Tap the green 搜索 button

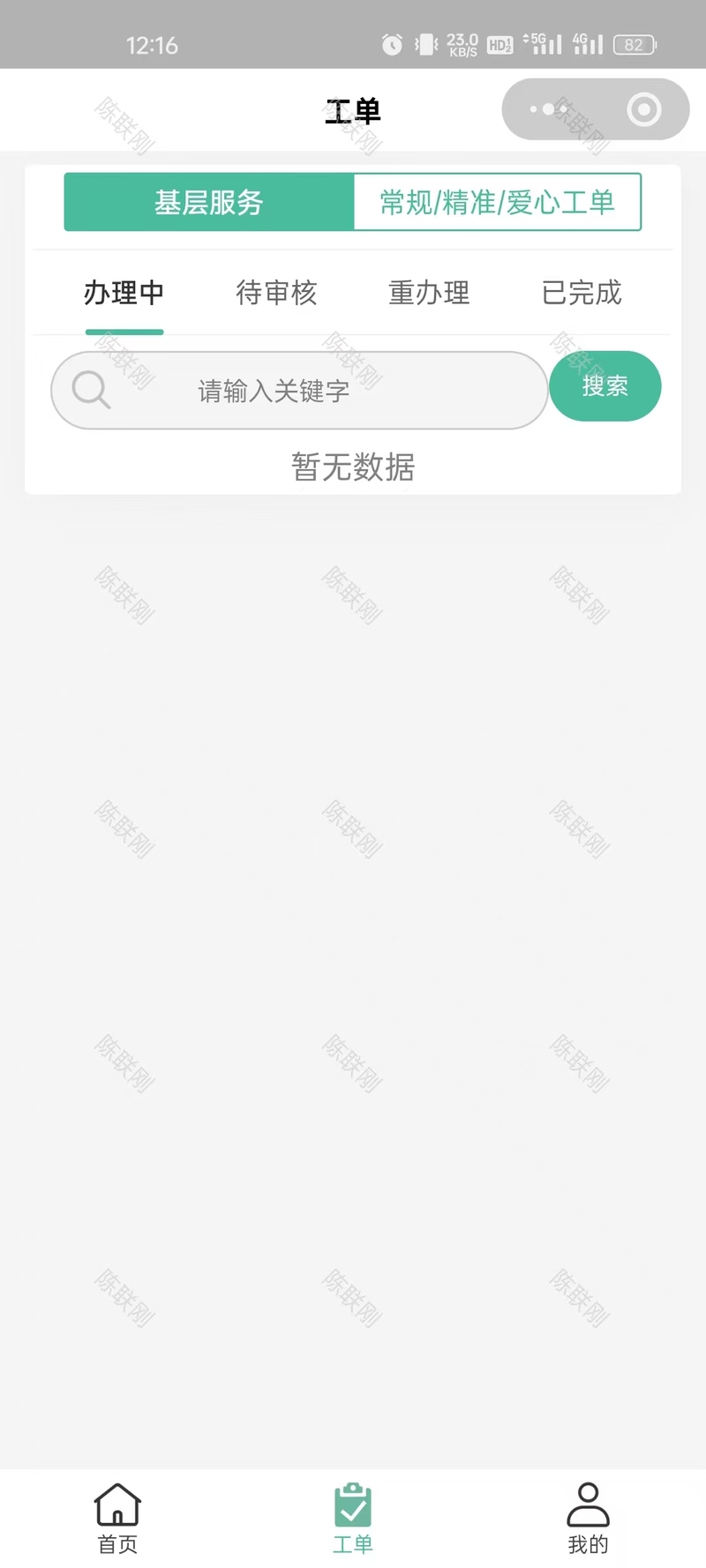605,386
